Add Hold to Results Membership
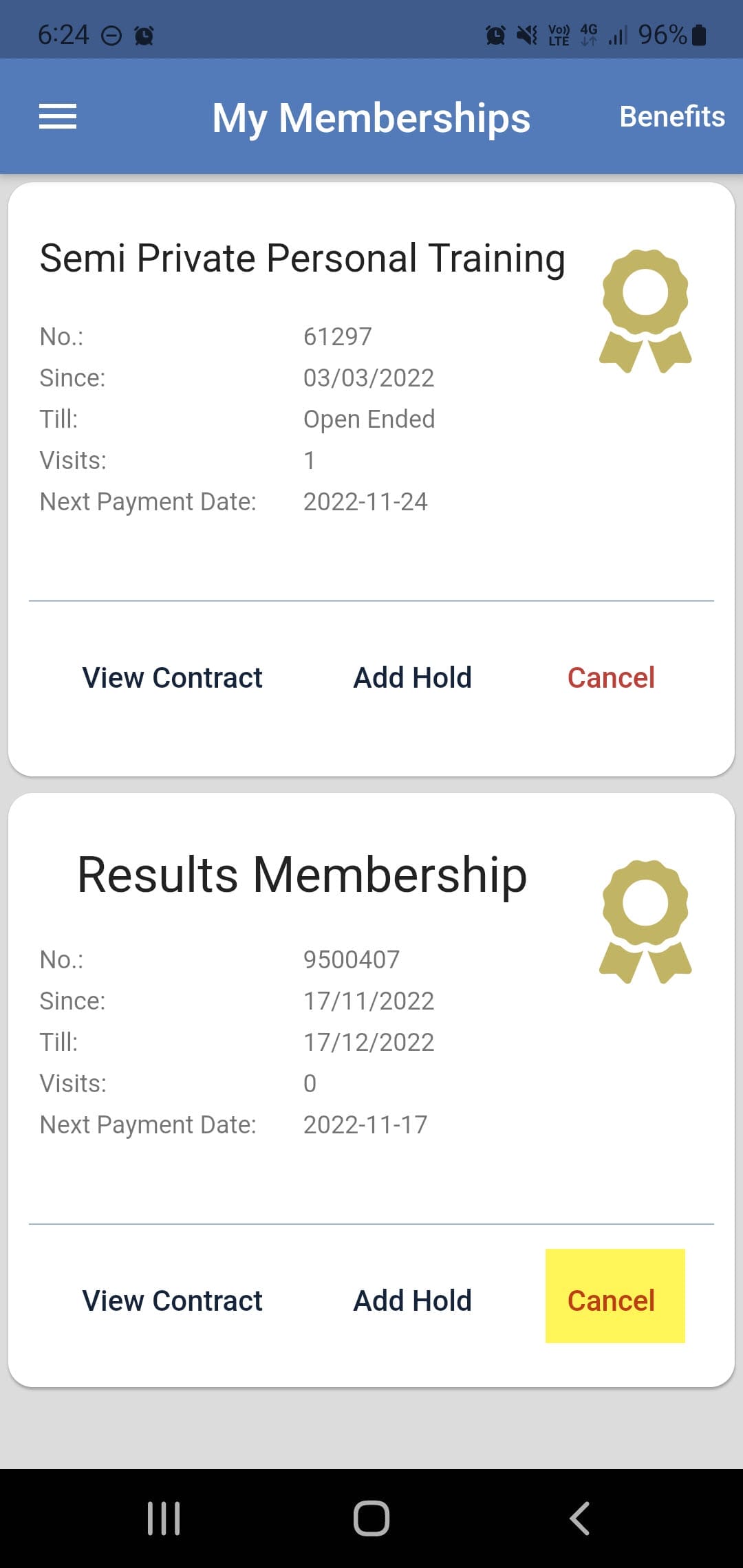743x1568 pixels. pos(411,1300)
